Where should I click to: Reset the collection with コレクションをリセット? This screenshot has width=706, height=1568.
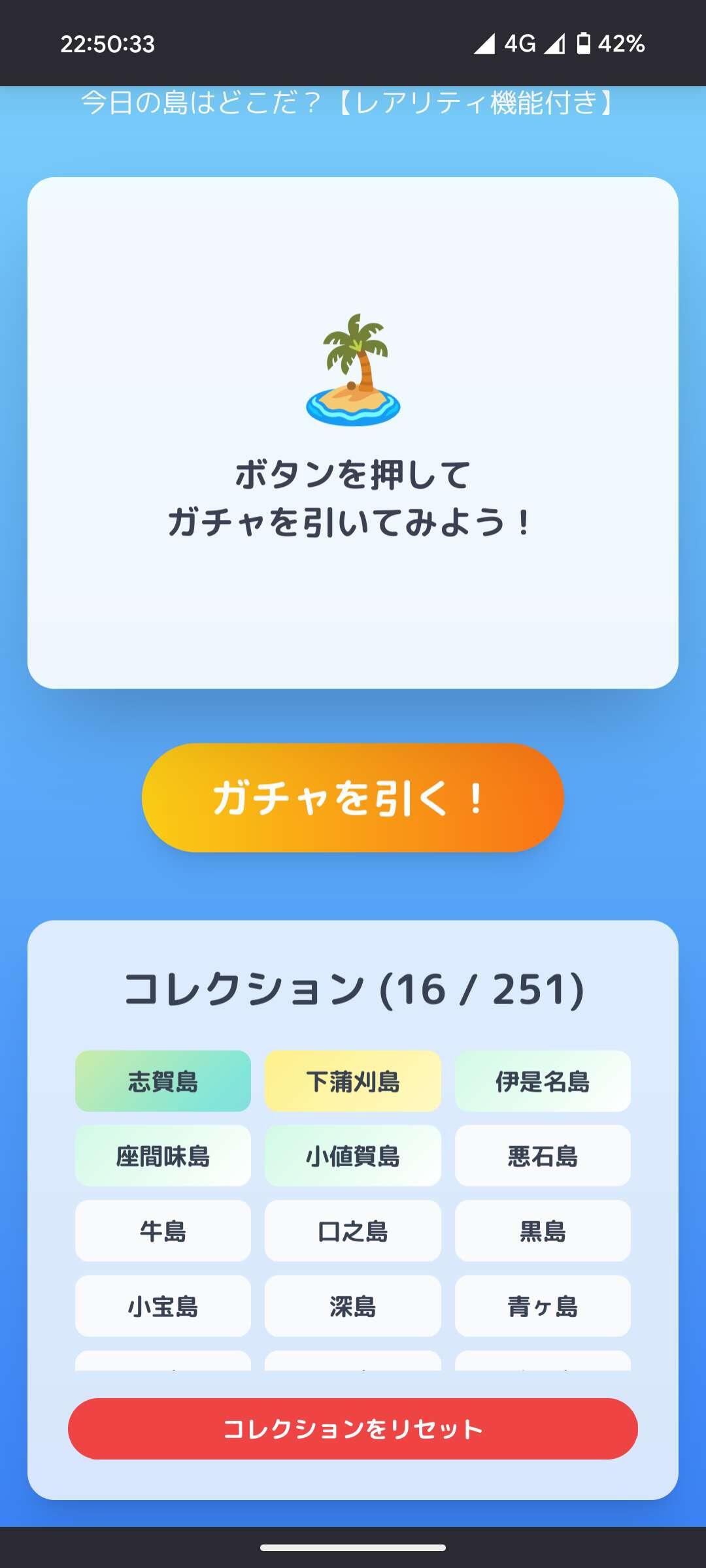[x=353, y=1428]
